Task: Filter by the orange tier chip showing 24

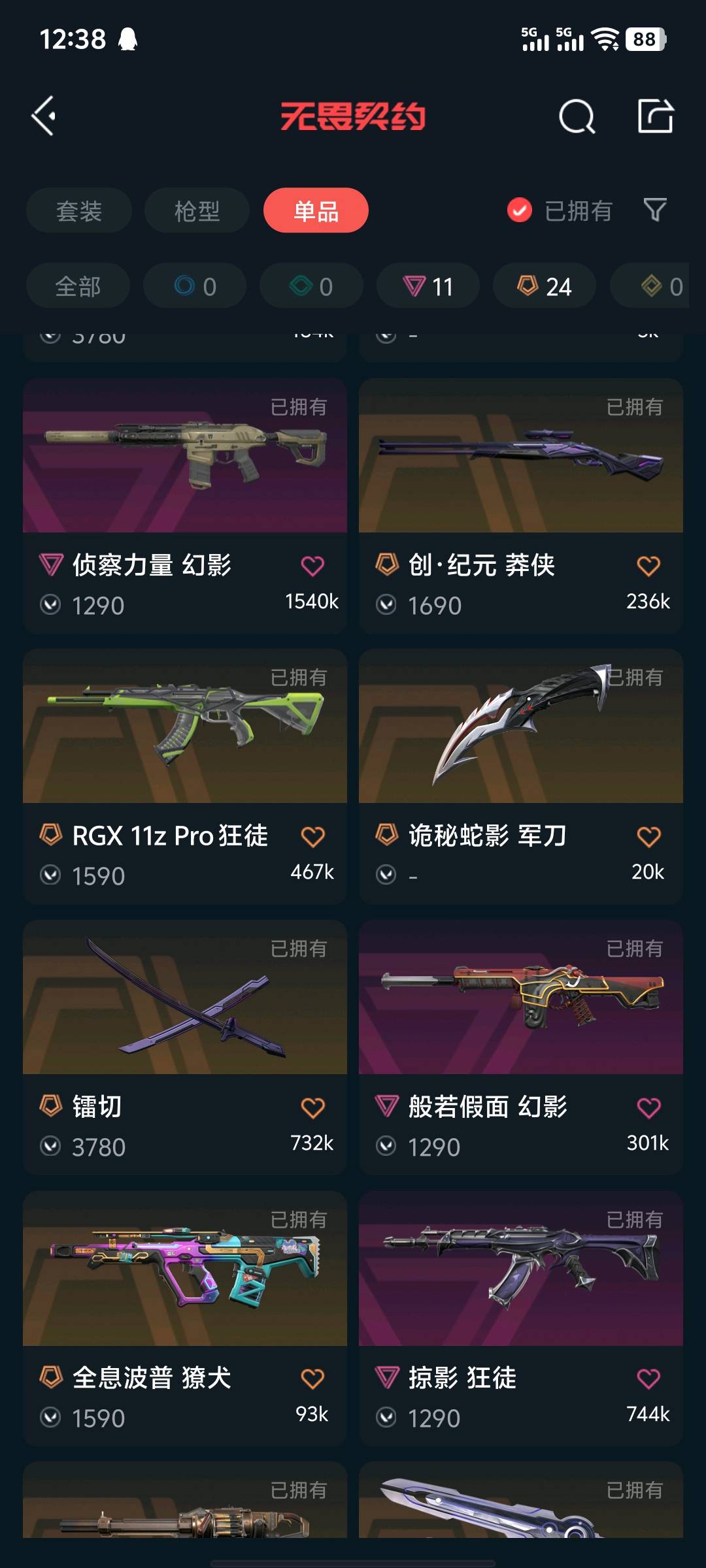Action: point(545,286)
